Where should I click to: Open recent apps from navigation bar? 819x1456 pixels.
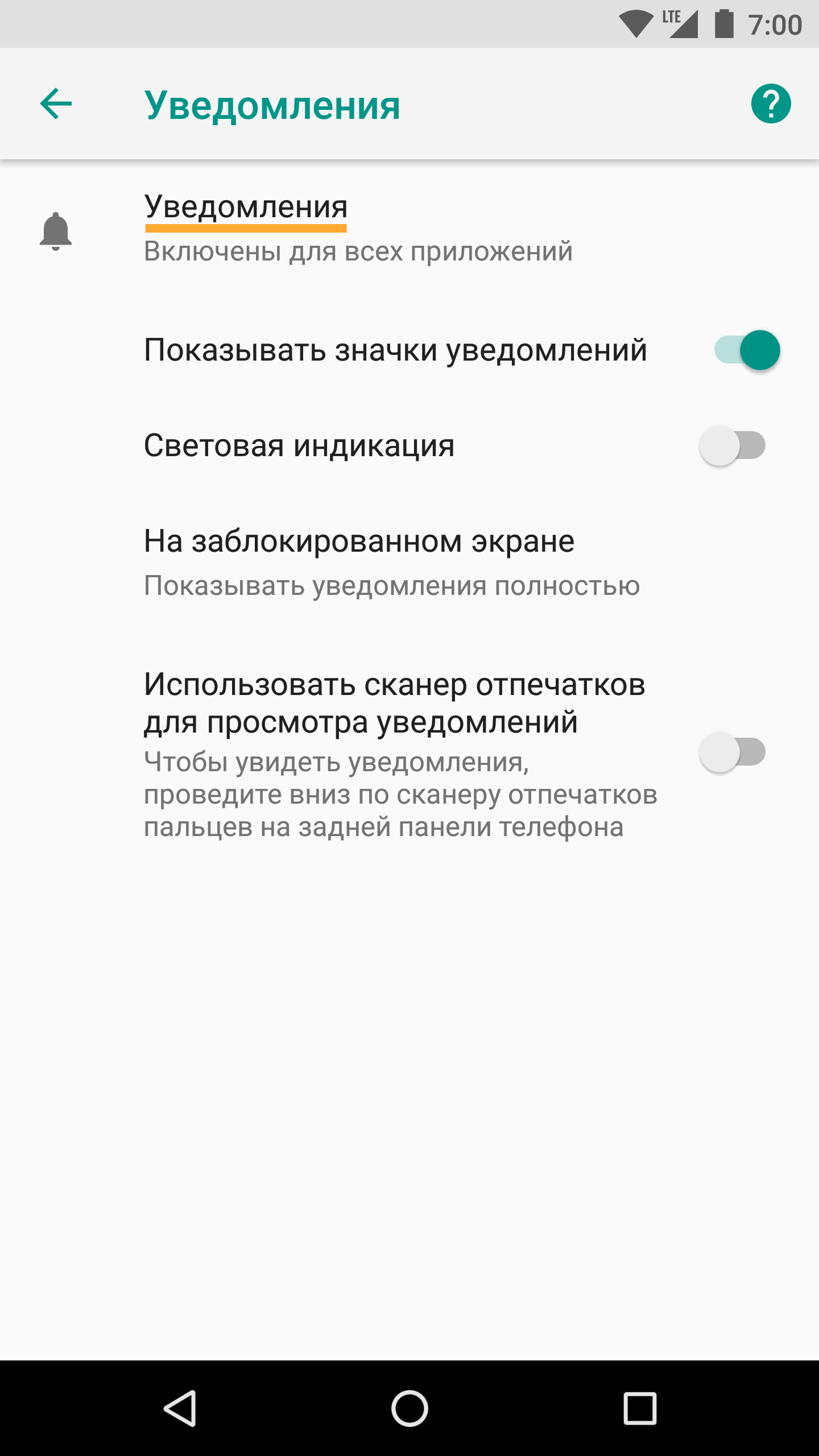click(640, 1408)
